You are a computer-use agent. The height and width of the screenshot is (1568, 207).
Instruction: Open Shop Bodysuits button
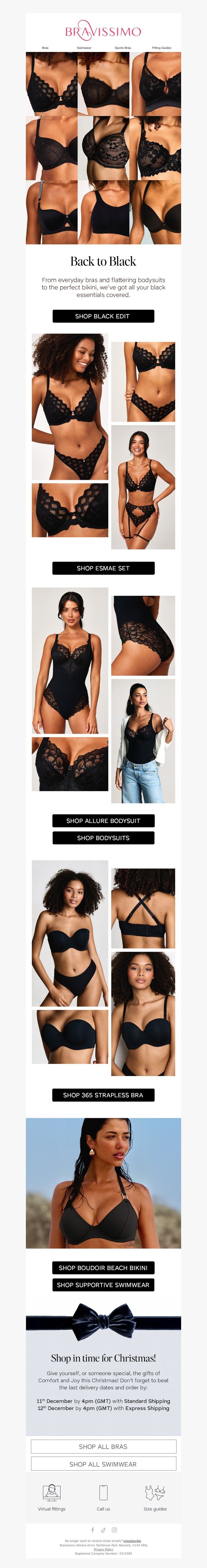point(103,838)
